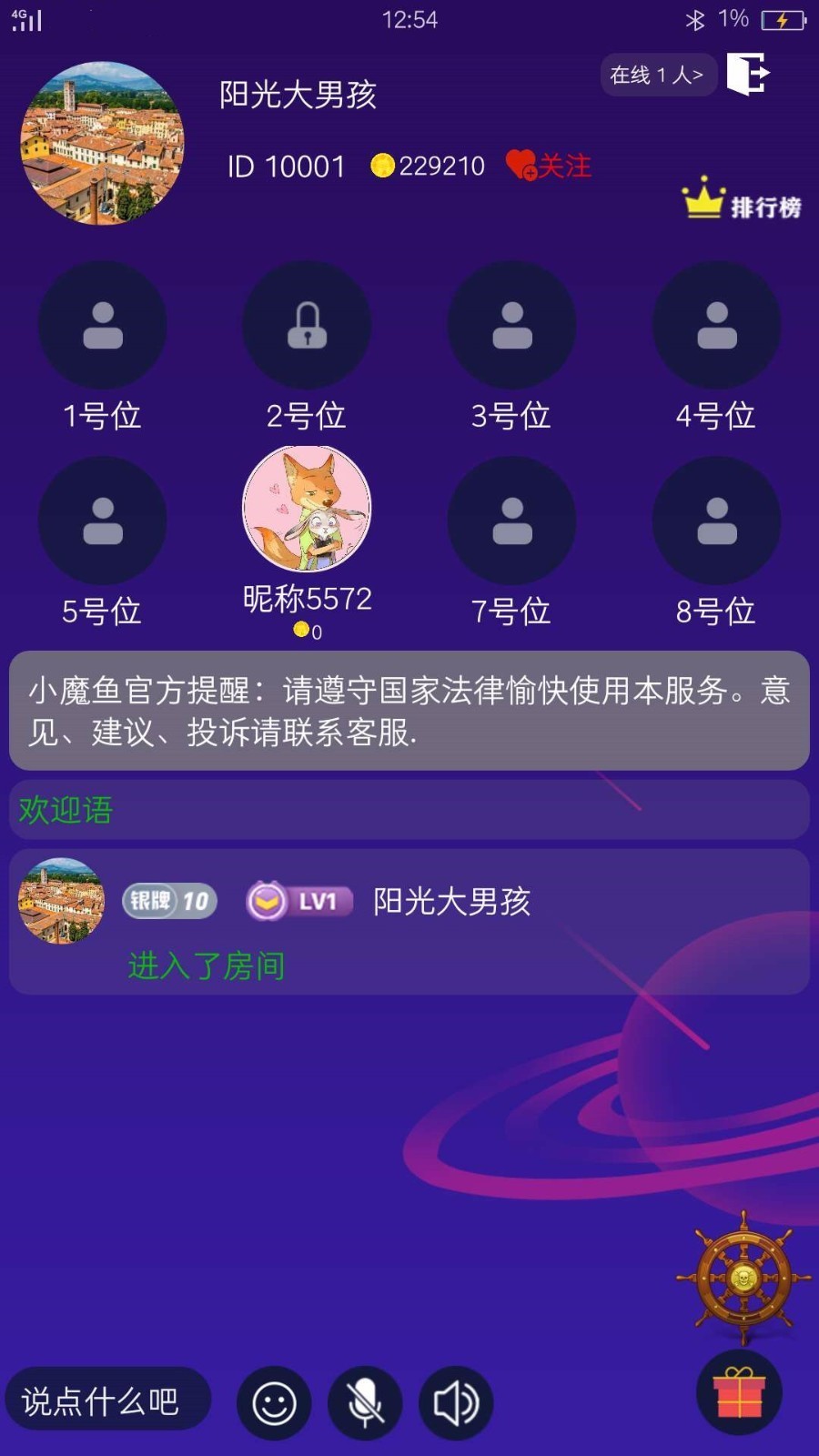Open the emoji picker
Screen dimensions: 819x1456
click(x=273, y=1402)
